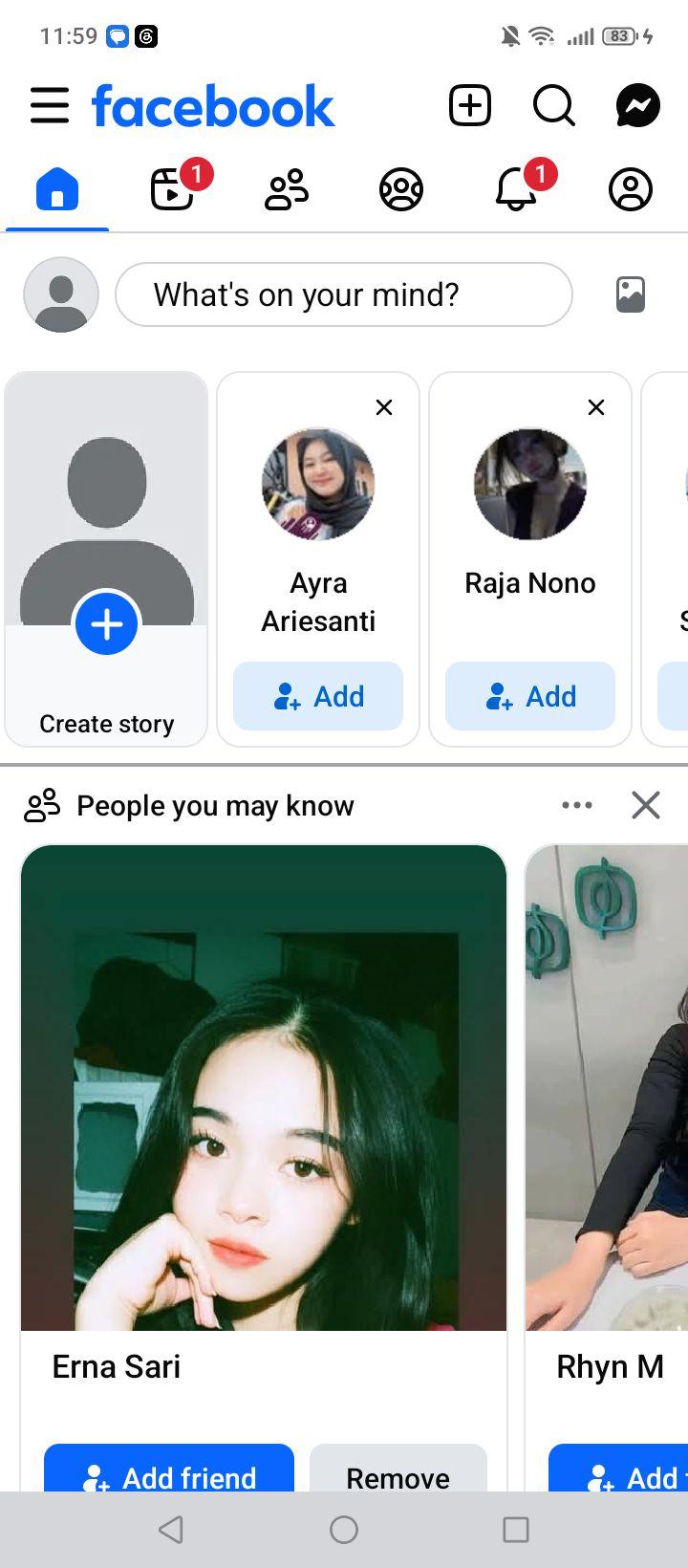Add Raja Nono as friend
Image resolution: width=688 pixels, height=1568 pixels.
tap(530, 696)
